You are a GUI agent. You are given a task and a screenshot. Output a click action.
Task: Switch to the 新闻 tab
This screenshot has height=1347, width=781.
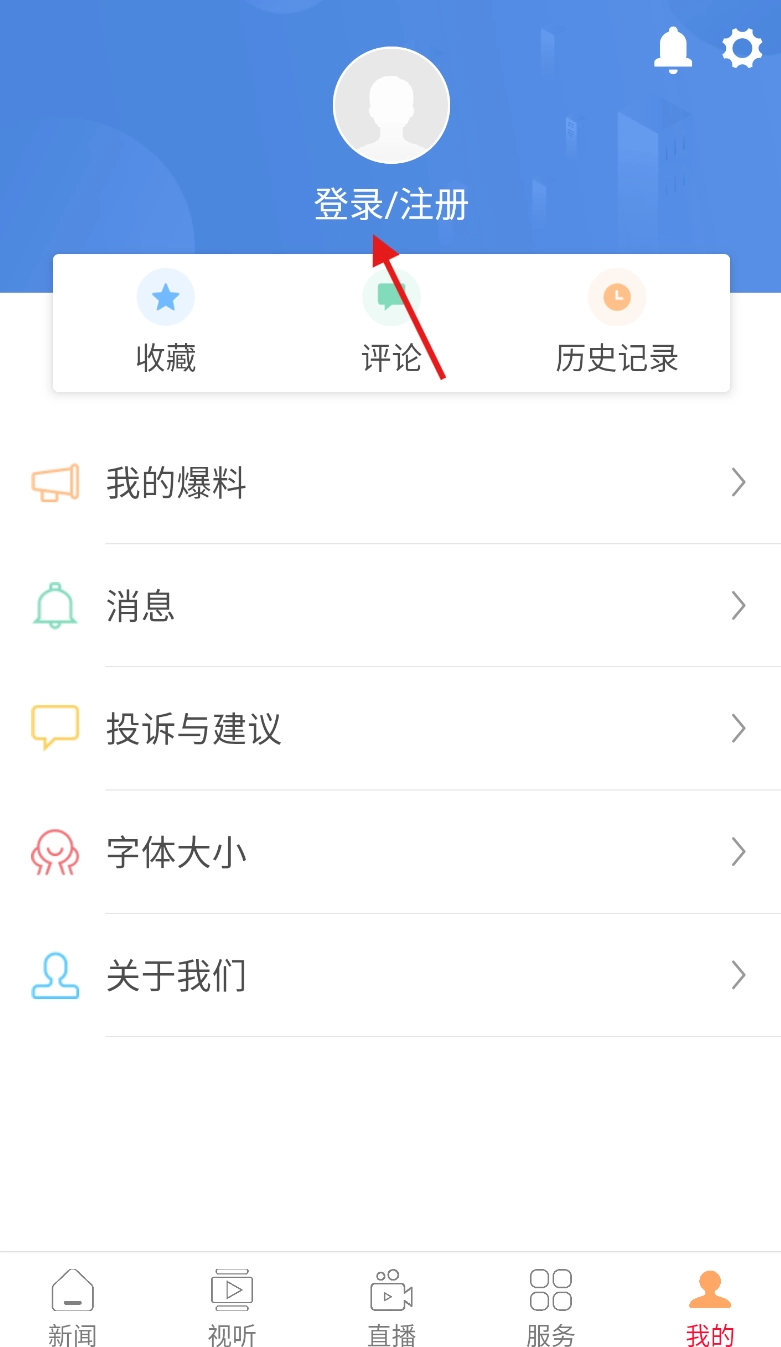pyautogui.click(x=73, y=1306)
